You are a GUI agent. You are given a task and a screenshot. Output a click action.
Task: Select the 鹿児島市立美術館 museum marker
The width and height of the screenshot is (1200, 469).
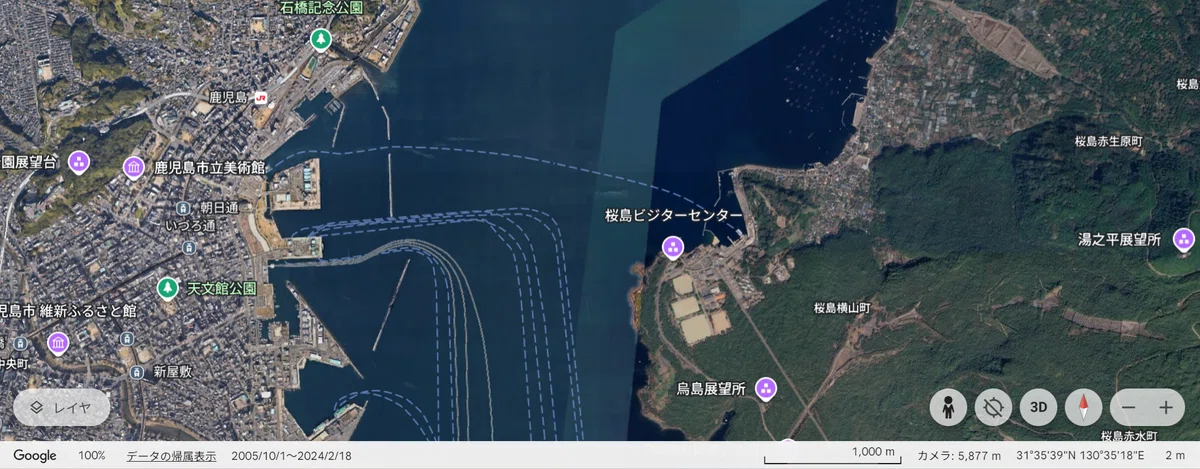(x=133, y=167)
